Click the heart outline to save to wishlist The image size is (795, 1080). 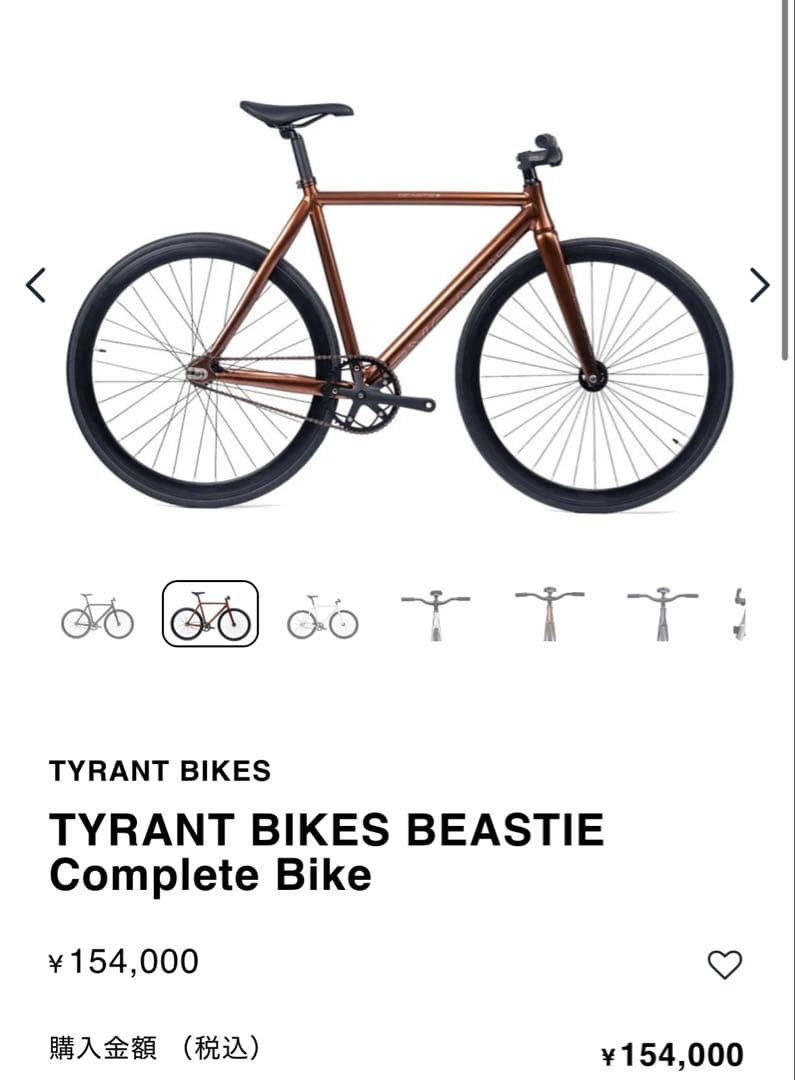(x=724, y=963)
